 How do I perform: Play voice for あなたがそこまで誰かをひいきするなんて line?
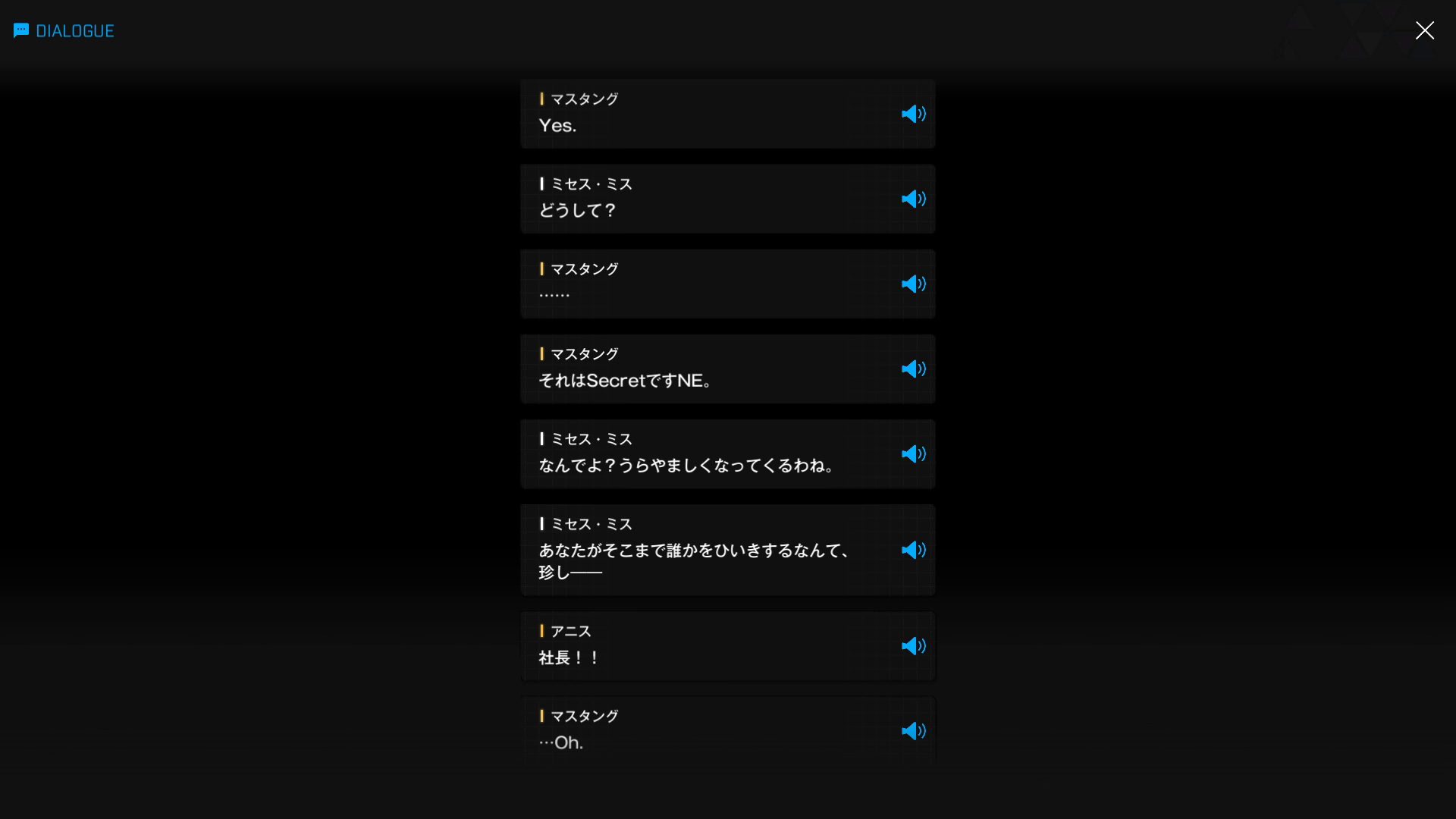click(x=913, y=550)
